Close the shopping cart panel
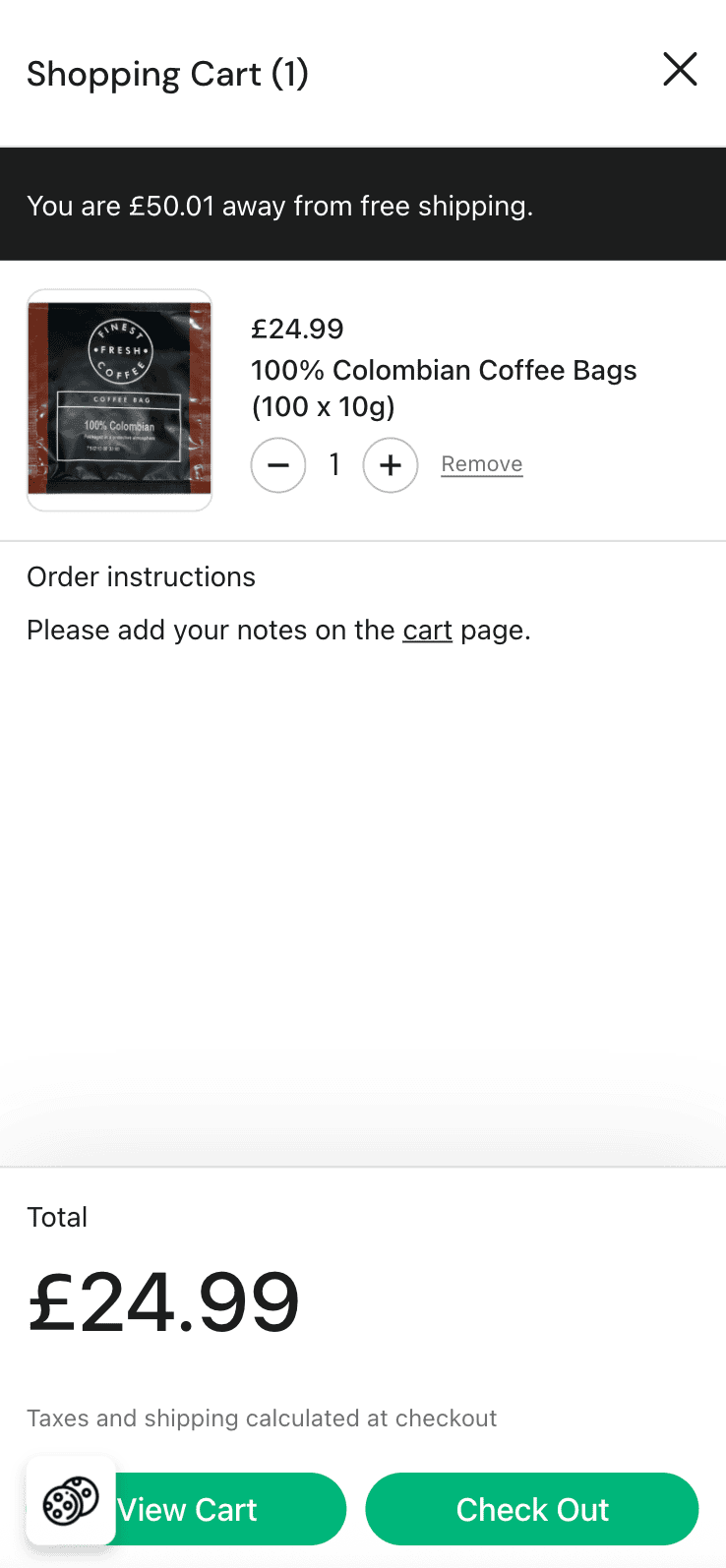 (680, 70)
